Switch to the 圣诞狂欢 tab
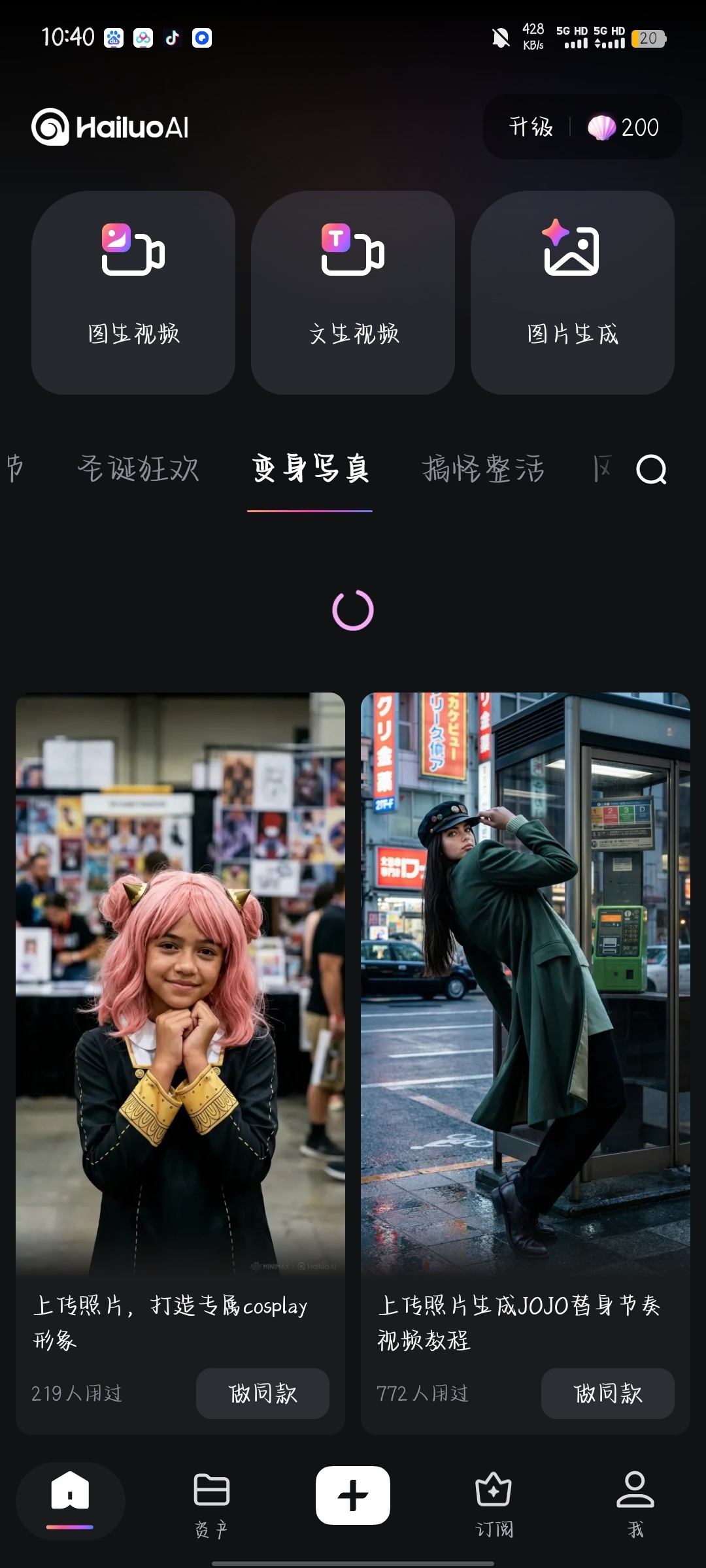Image resolution: width=706 pixels, height=1568 pixels. (138, 469)
